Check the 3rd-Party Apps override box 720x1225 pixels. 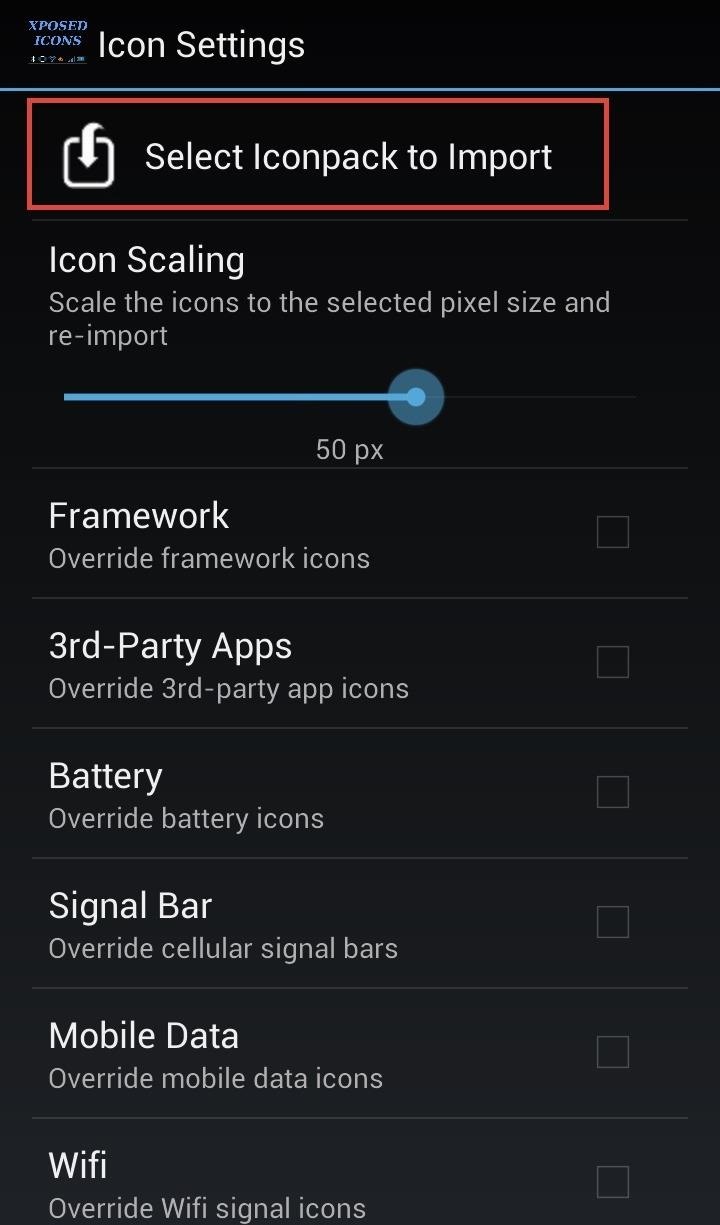pyautogui.click(x=612, y=662)
